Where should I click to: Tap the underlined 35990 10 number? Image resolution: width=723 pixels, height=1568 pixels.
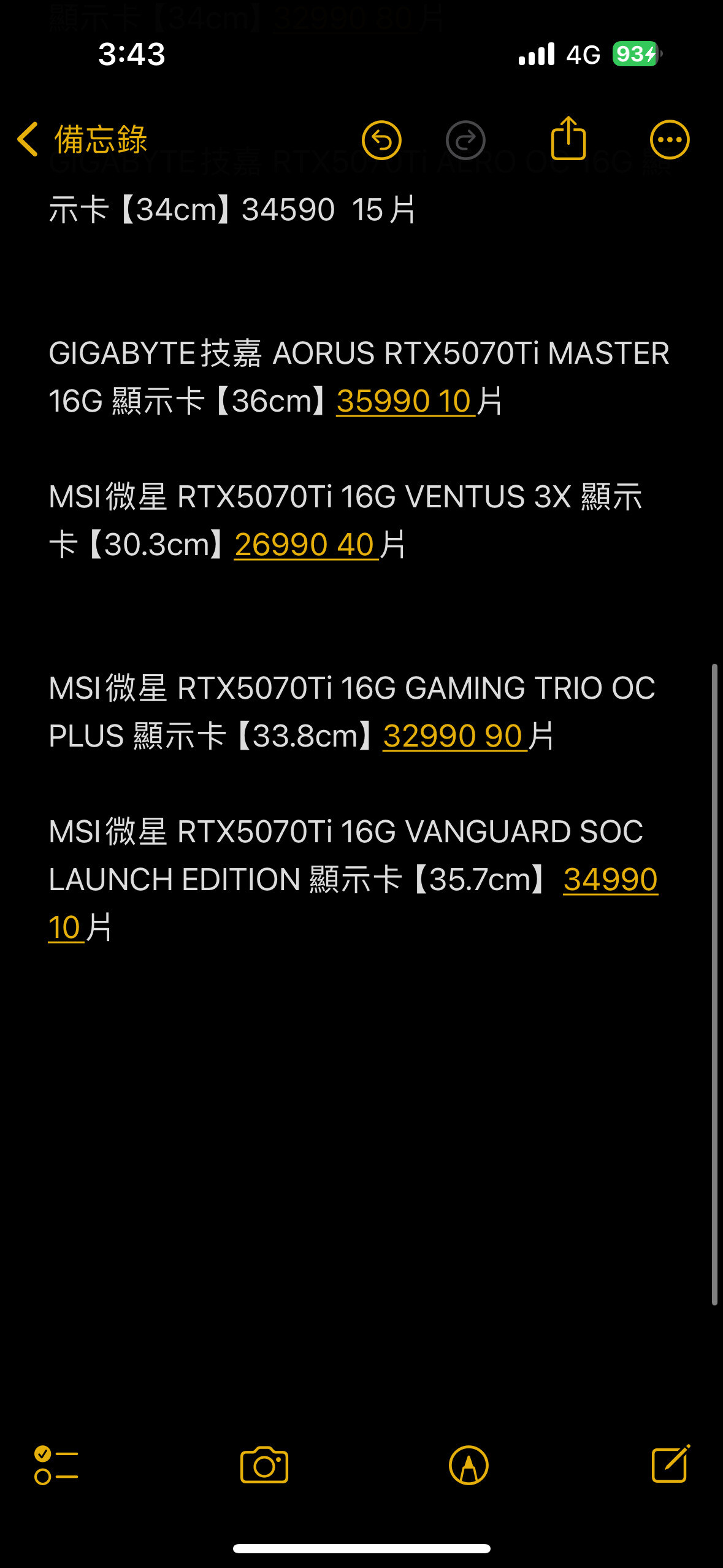pyautogui.click(x=406, y=402)
